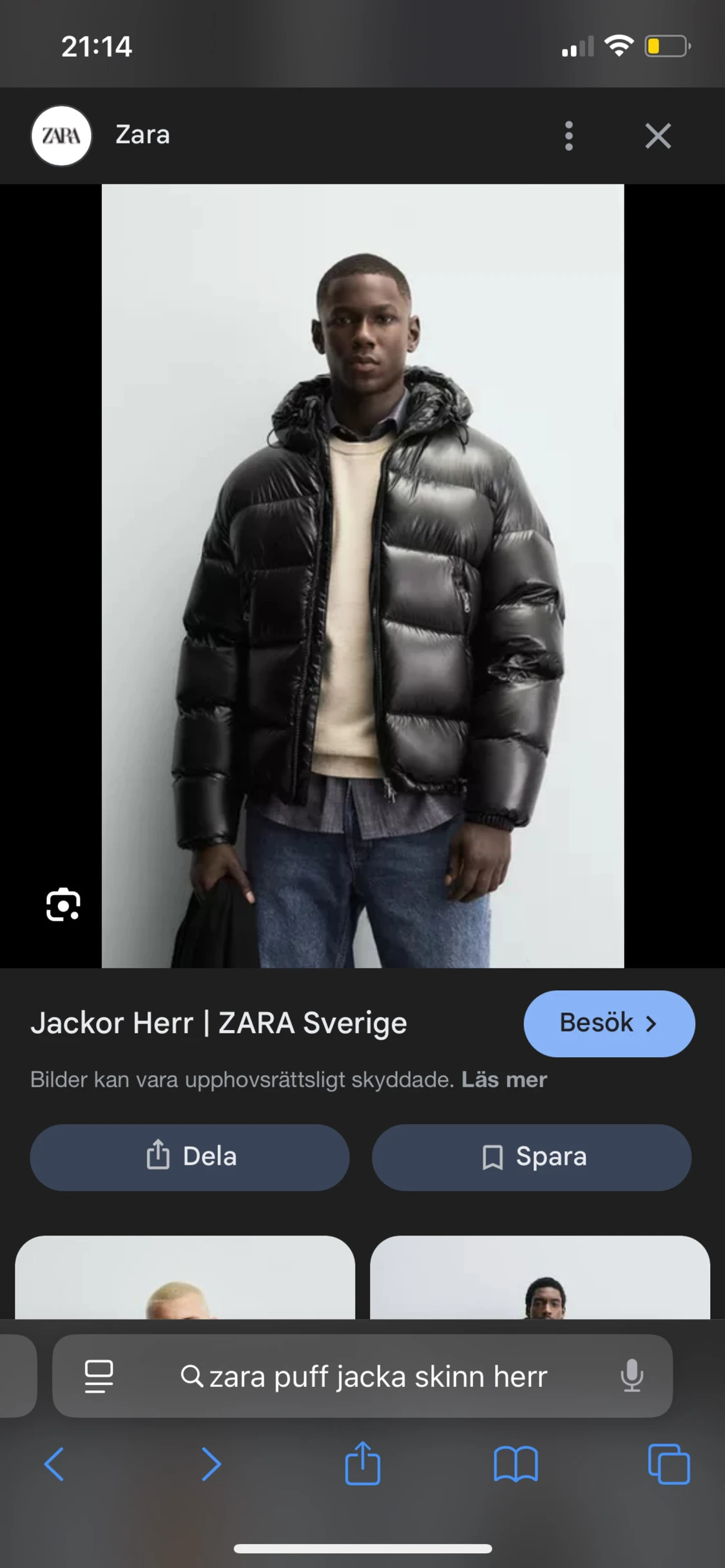Select the search field showing zara puff jacka
This screenshot has height=1568, width=725.
(377, 1377)
